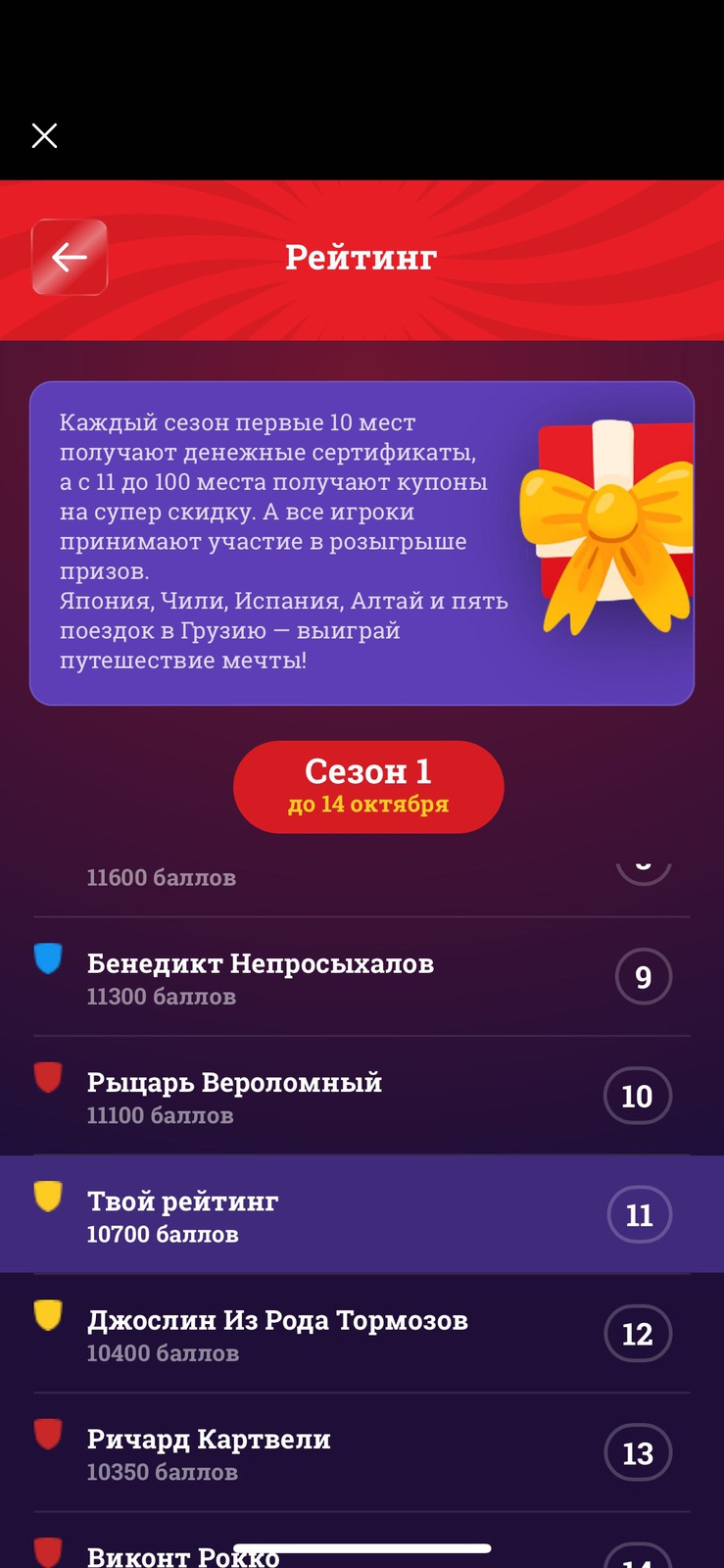Viewport: 724px width, 1568px height.
Task: Close the game window with X
Action: 44,135
